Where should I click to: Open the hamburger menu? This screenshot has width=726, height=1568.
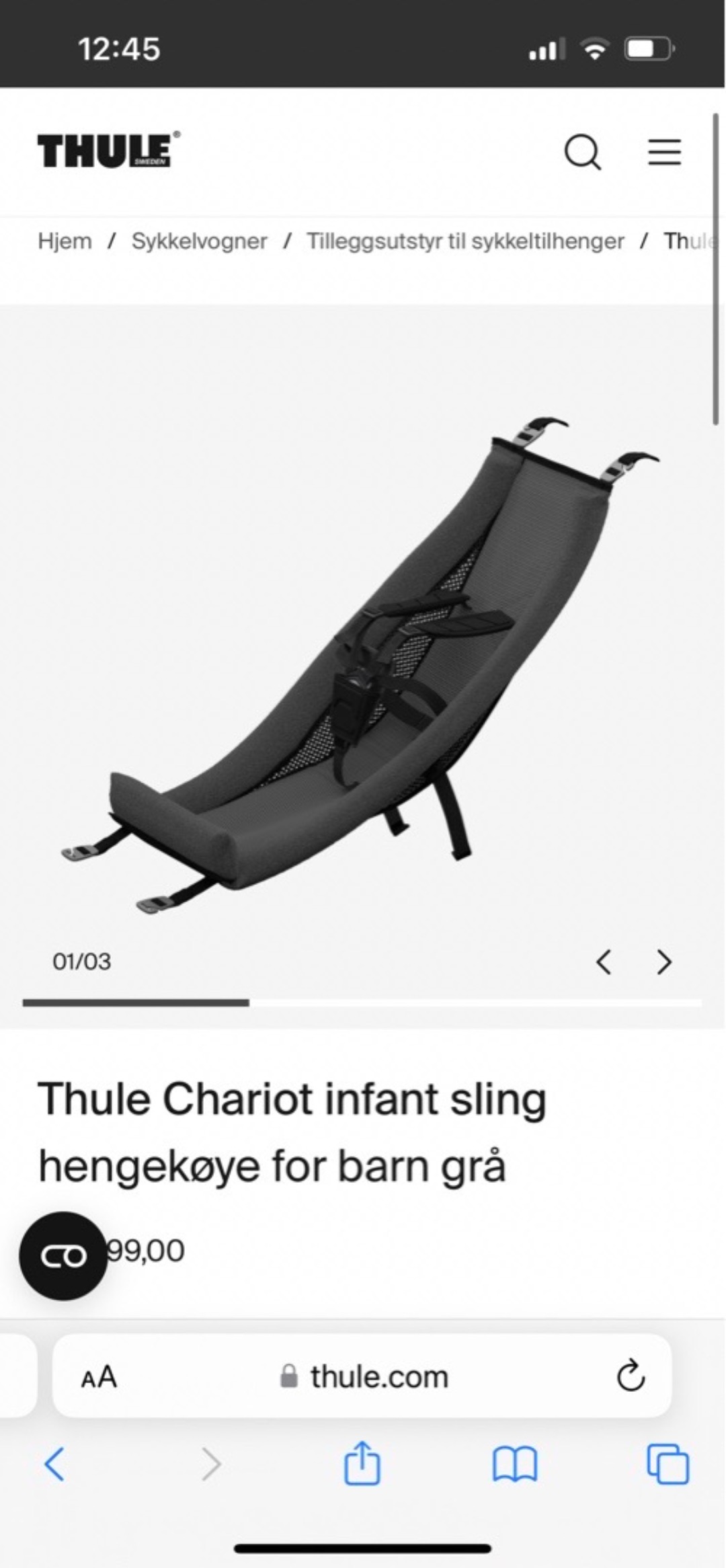664,152
